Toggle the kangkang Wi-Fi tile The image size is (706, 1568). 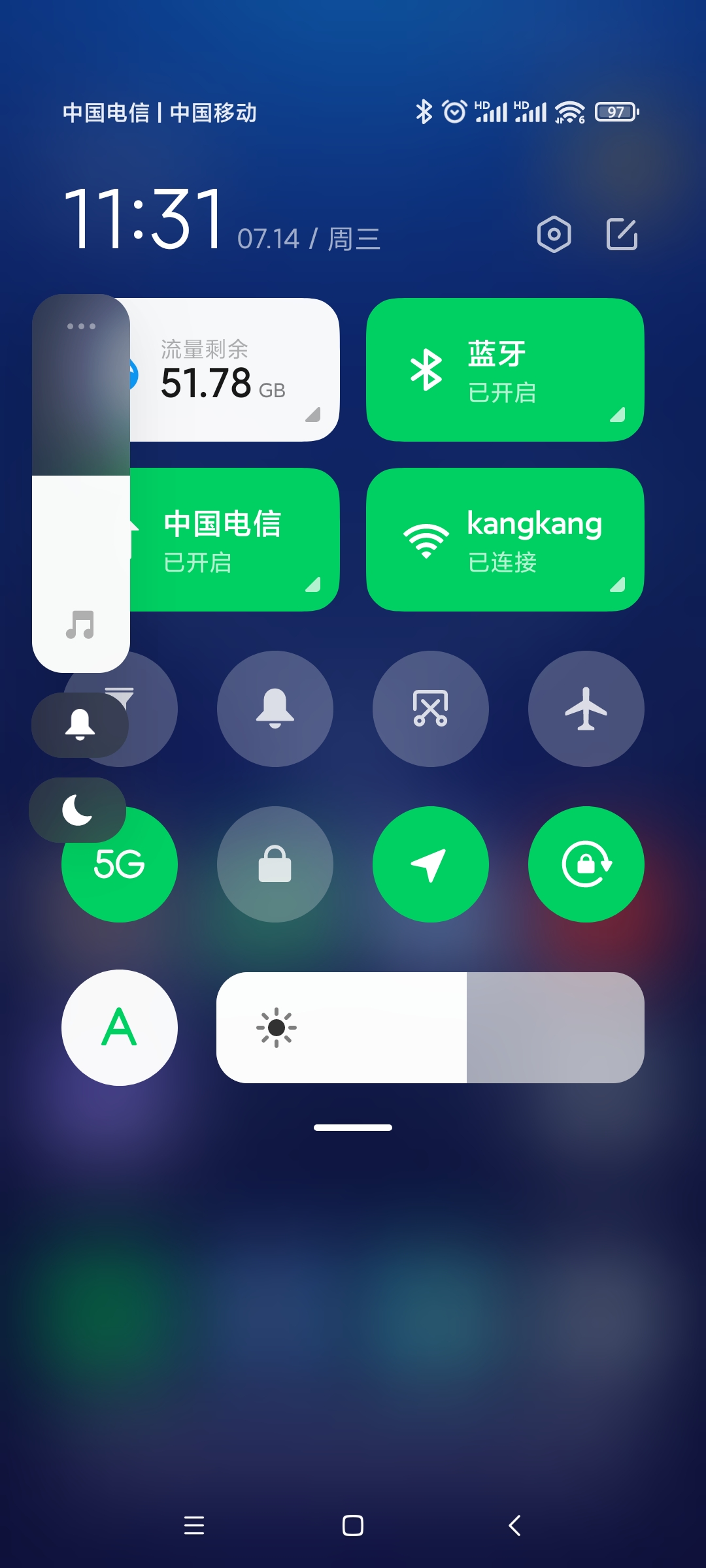click(x=505, y=540)
